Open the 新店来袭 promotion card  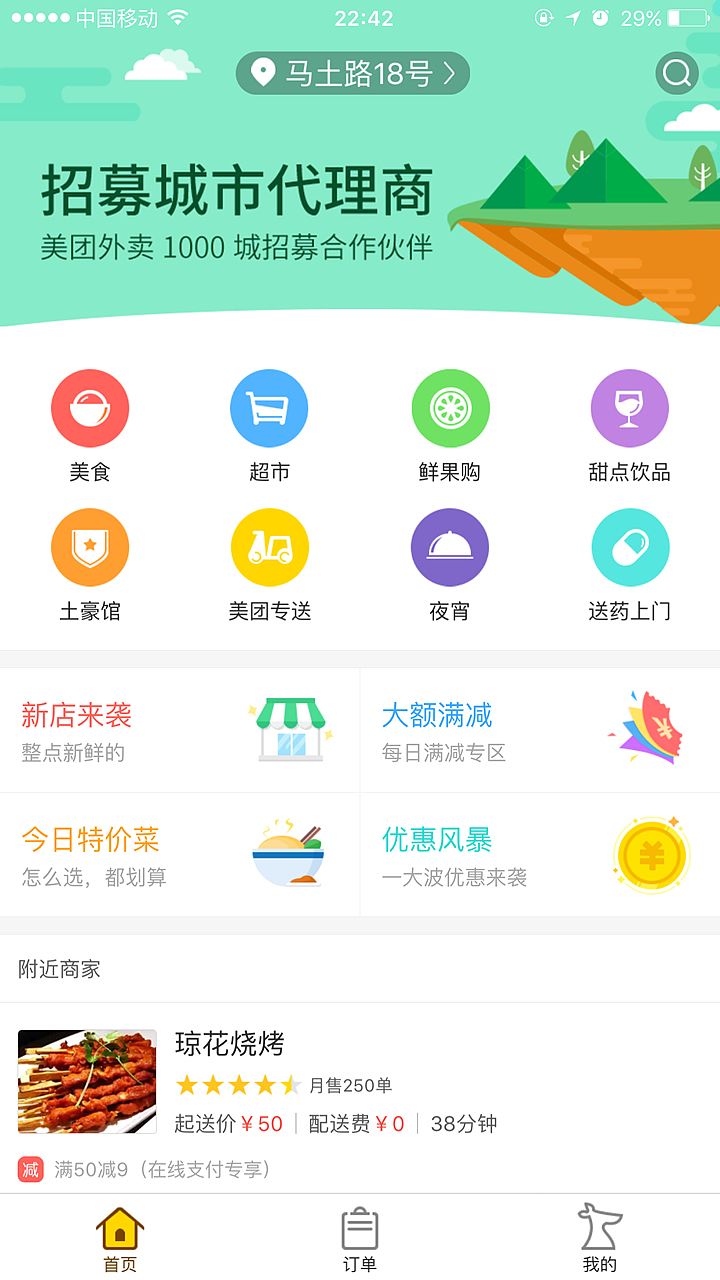click(x=180, y=731)
